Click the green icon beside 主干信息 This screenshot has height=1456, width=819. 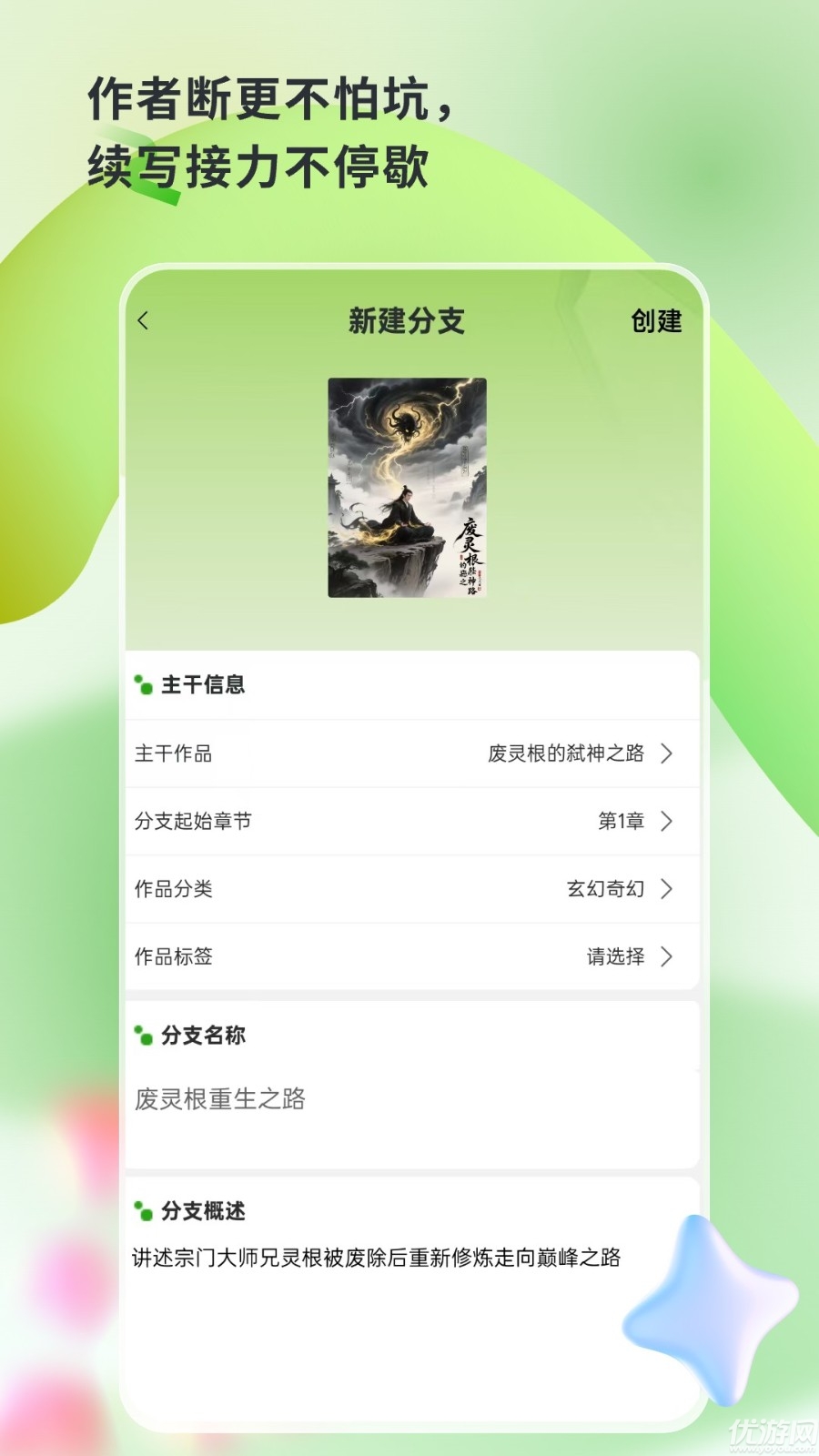tap(142, 685)
